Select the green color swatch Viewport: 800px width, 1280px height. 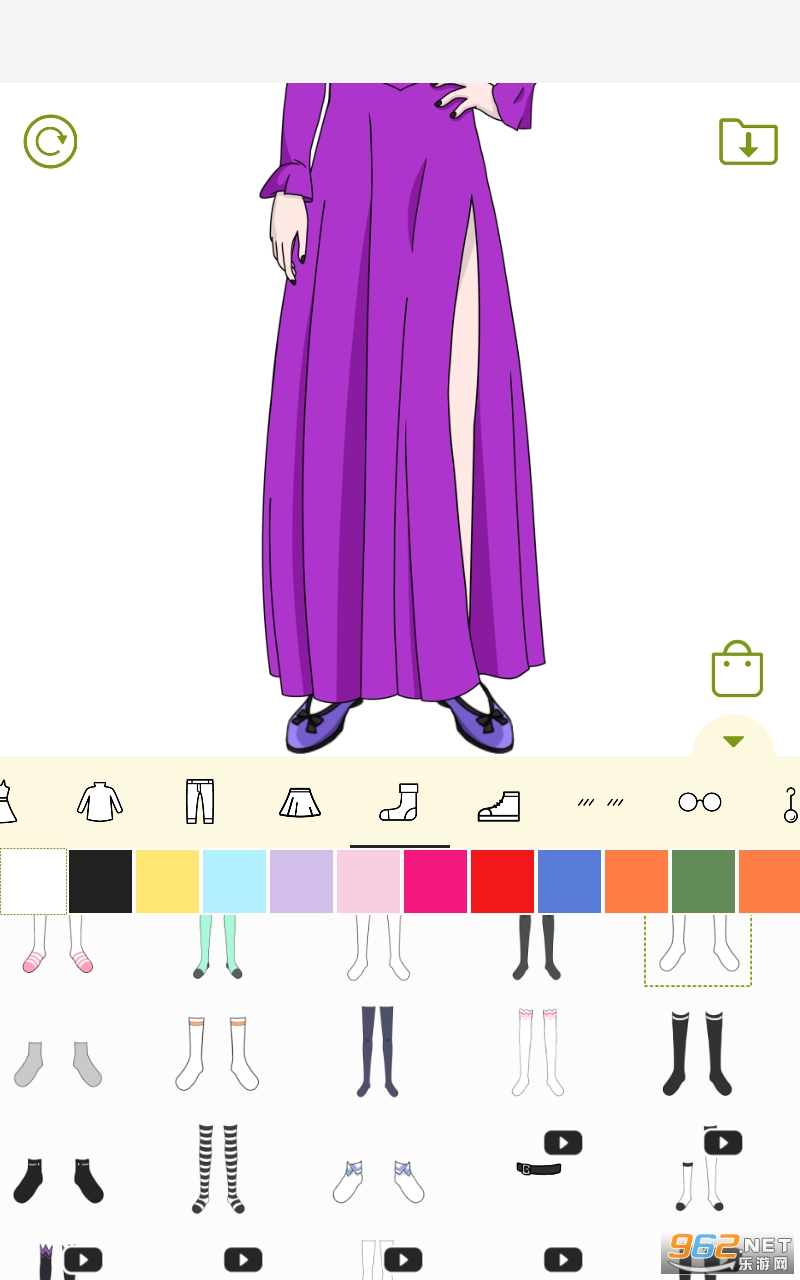point(703,881)
